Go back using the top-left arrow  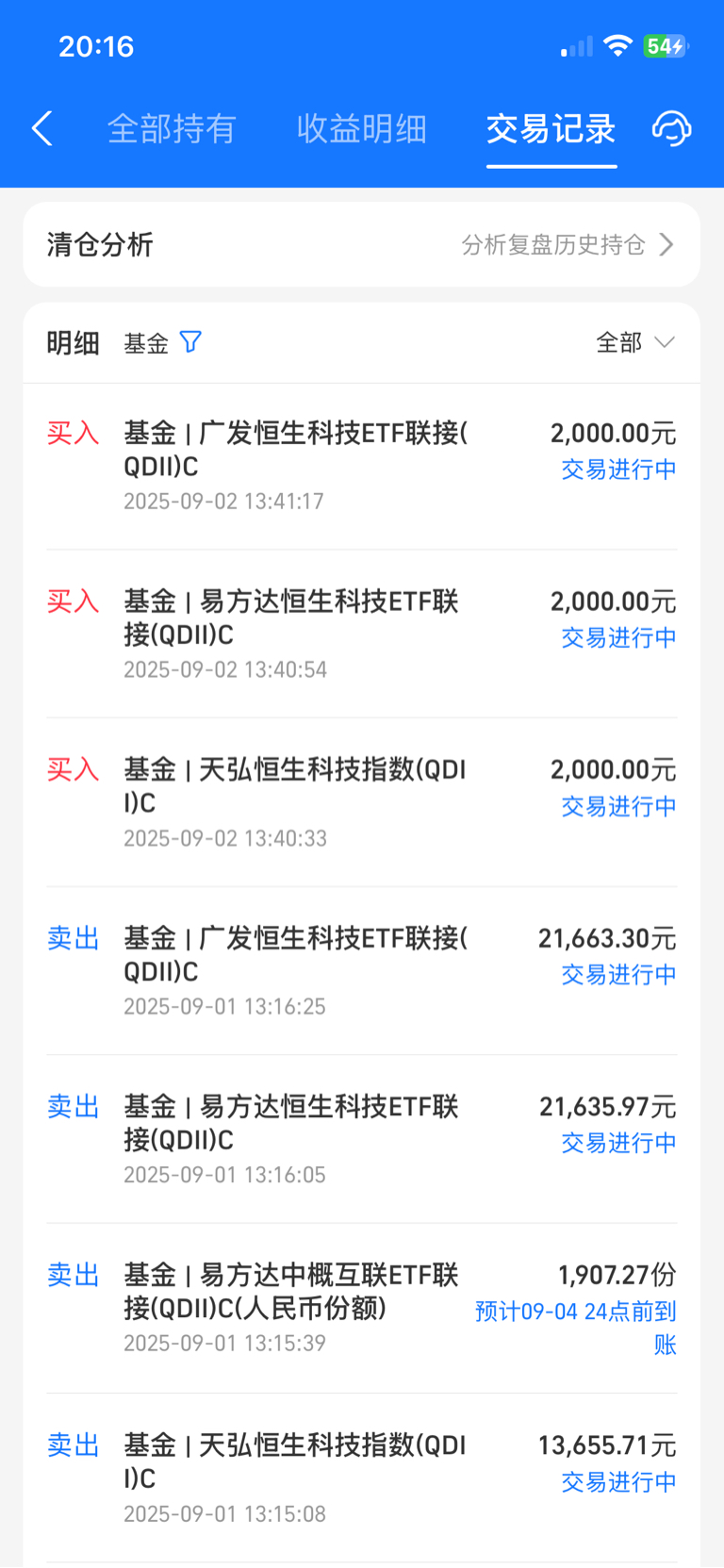tap(42, 128)
